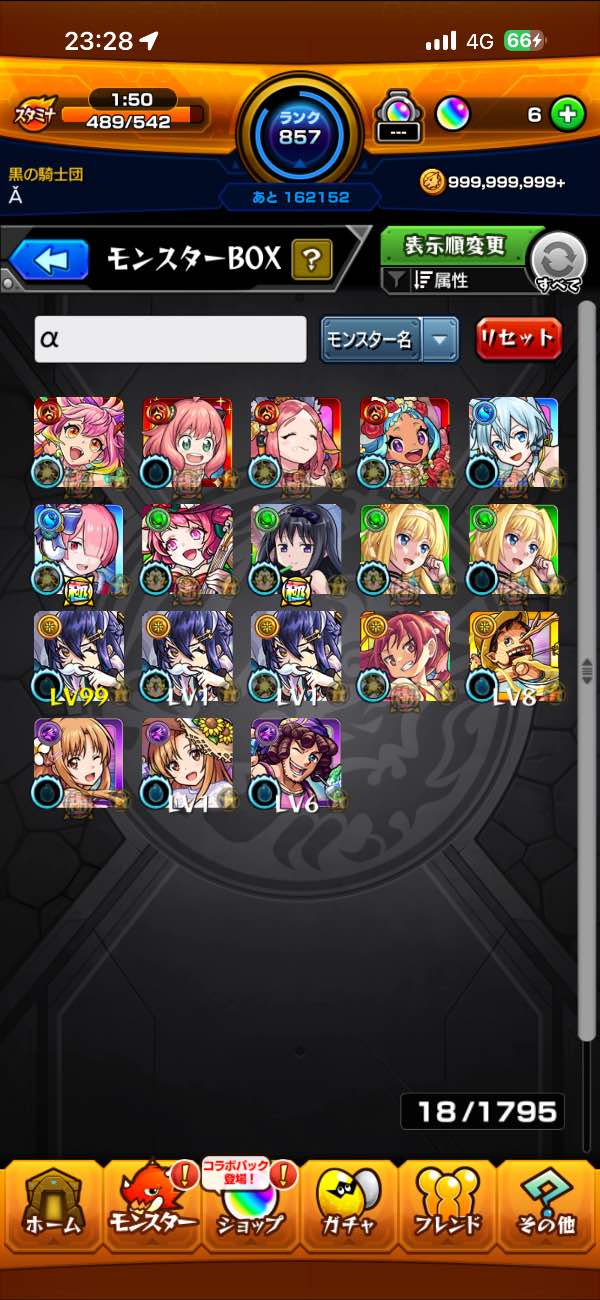This screenshot has height=1300, width=600.
Task: Tap the すべて refresh circle button
Action: click(557, 263)
